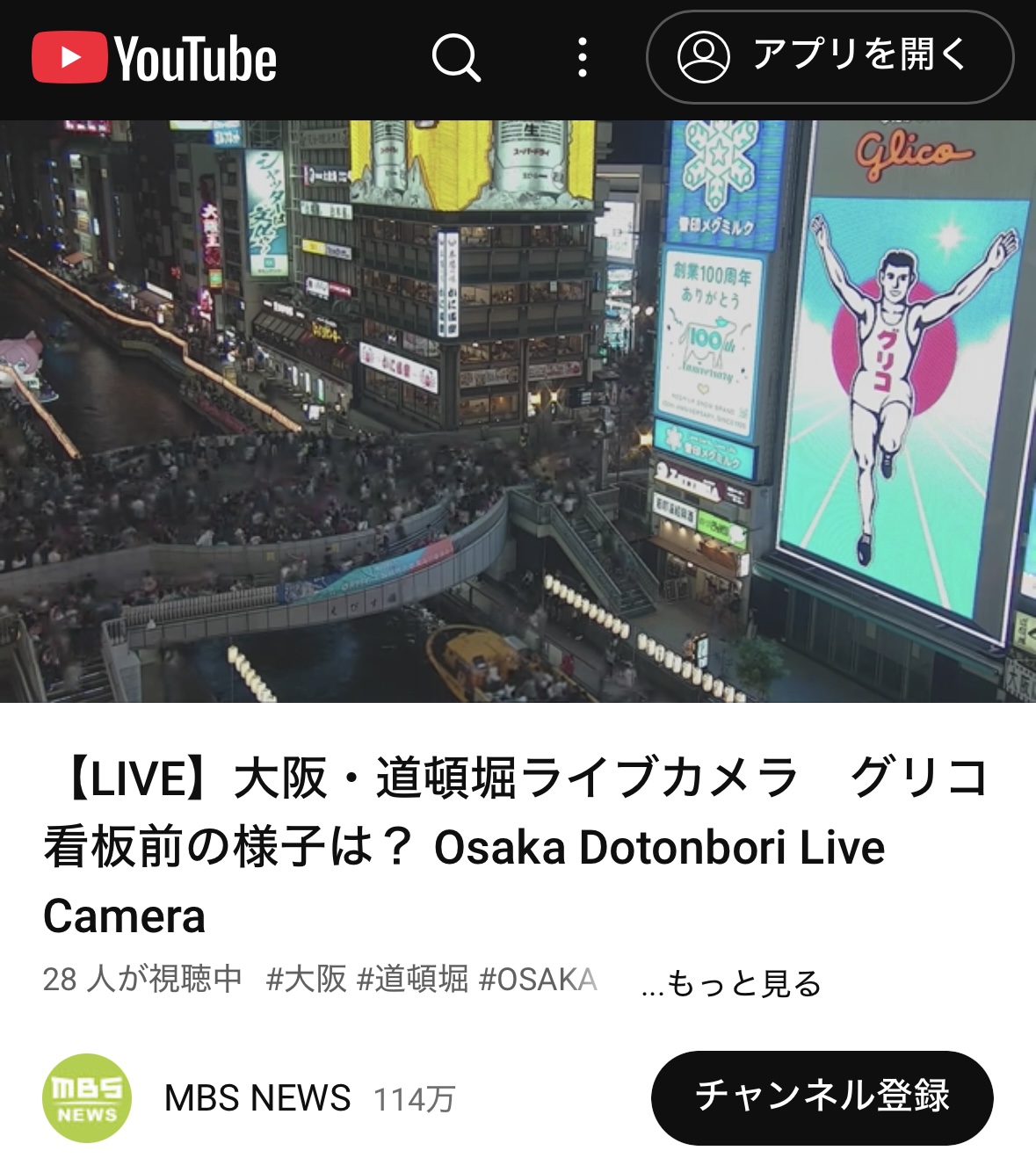Viewport: 1036px width, 1158px height.
Task: Open the MBS NEWS channel avatar
Action: (87, 1097)
